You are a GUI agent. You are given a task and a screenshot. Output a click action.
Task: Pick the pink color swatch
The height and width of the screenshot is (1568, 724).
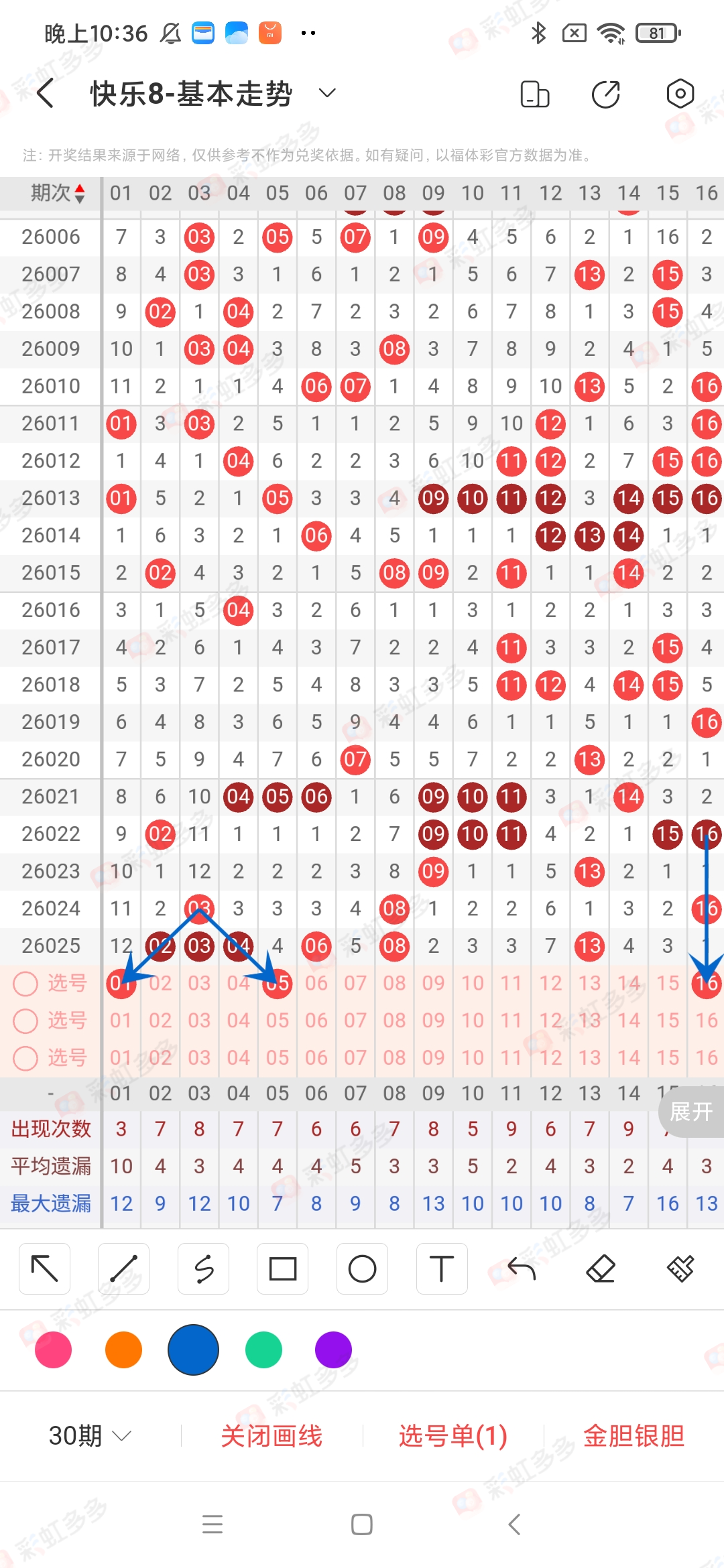click(53, 1350)
